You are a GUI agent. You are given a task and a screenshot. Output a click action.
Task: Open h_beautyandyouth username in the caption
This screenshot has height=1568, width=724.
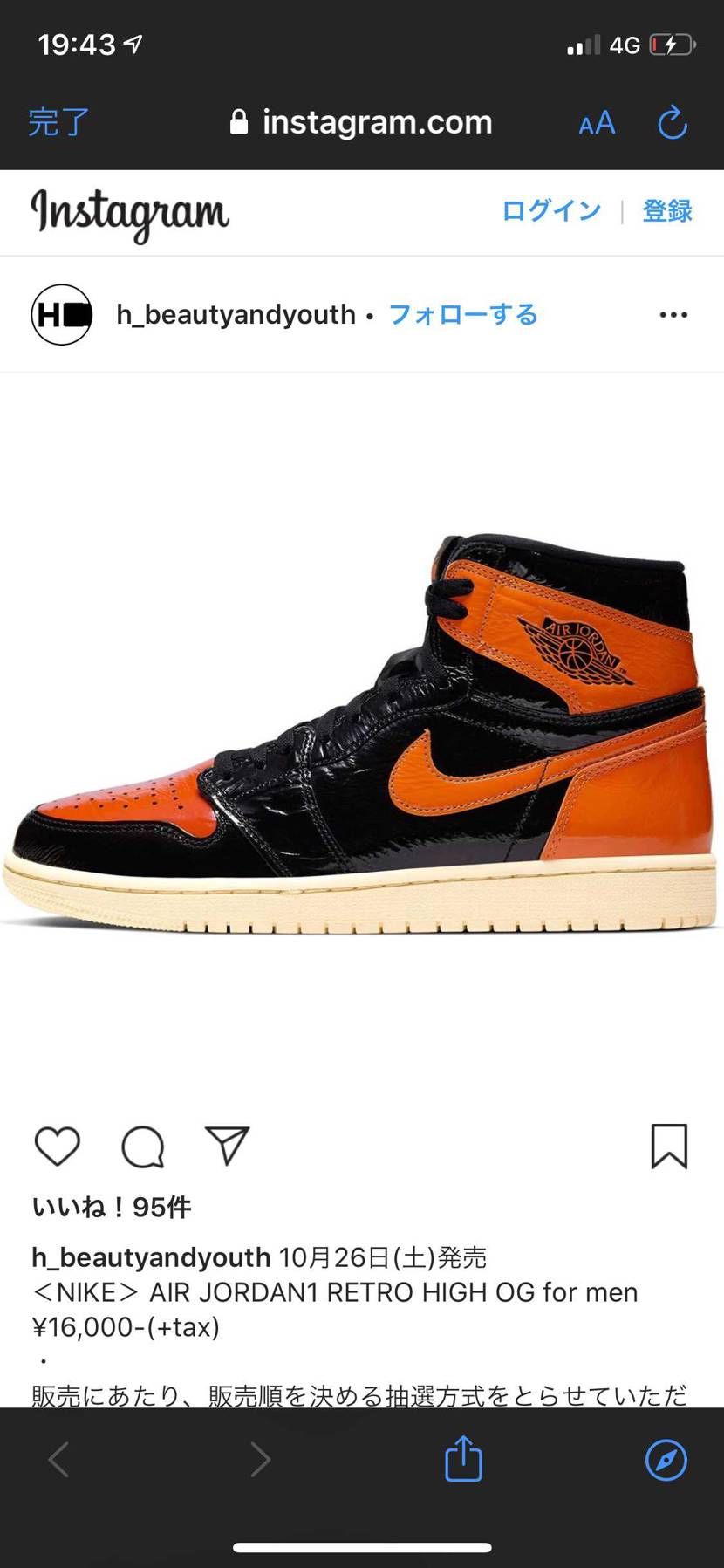151,1257
